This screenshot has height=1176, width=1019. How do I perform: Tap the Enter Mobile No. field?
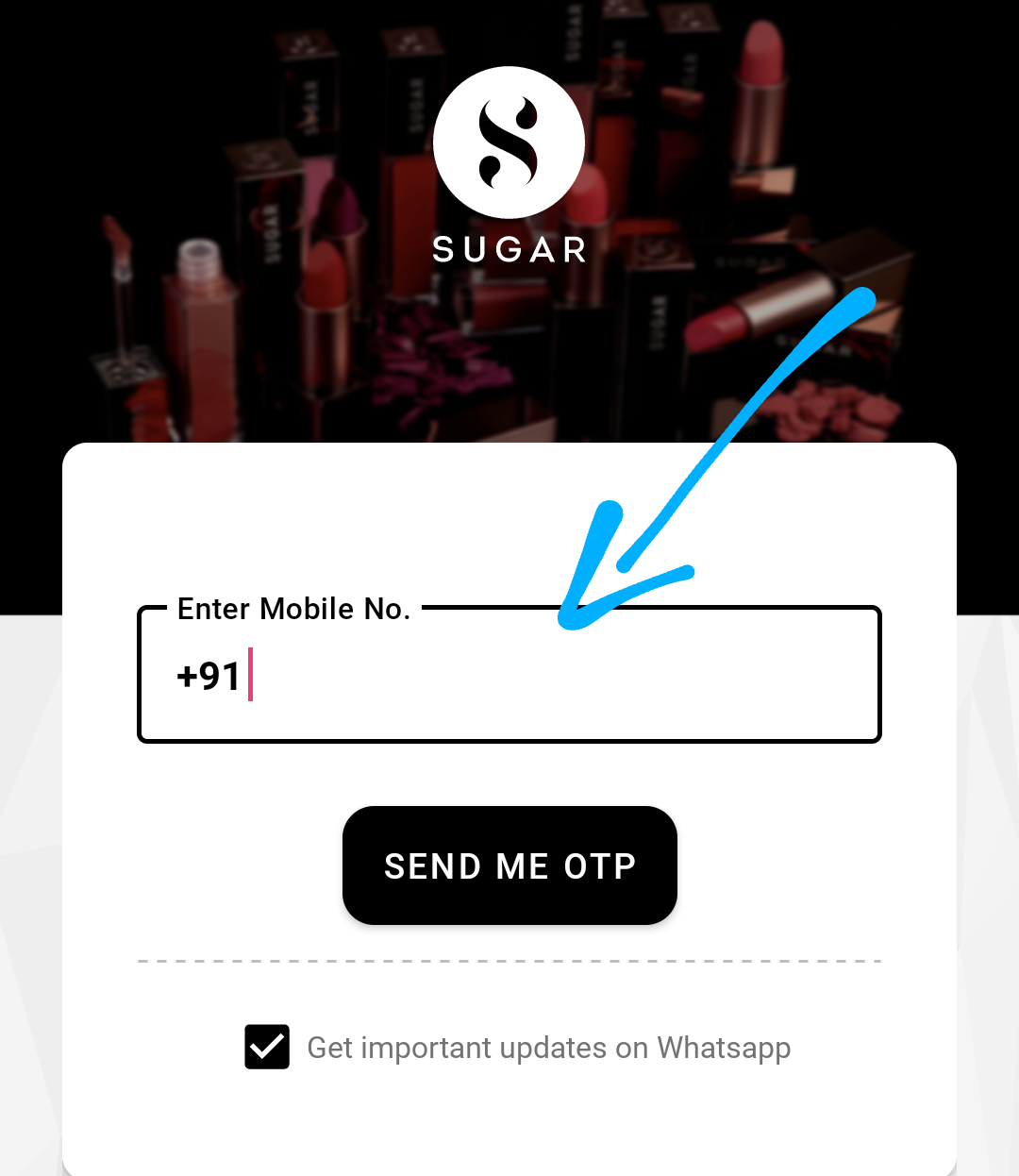click(x=557, y=677)
